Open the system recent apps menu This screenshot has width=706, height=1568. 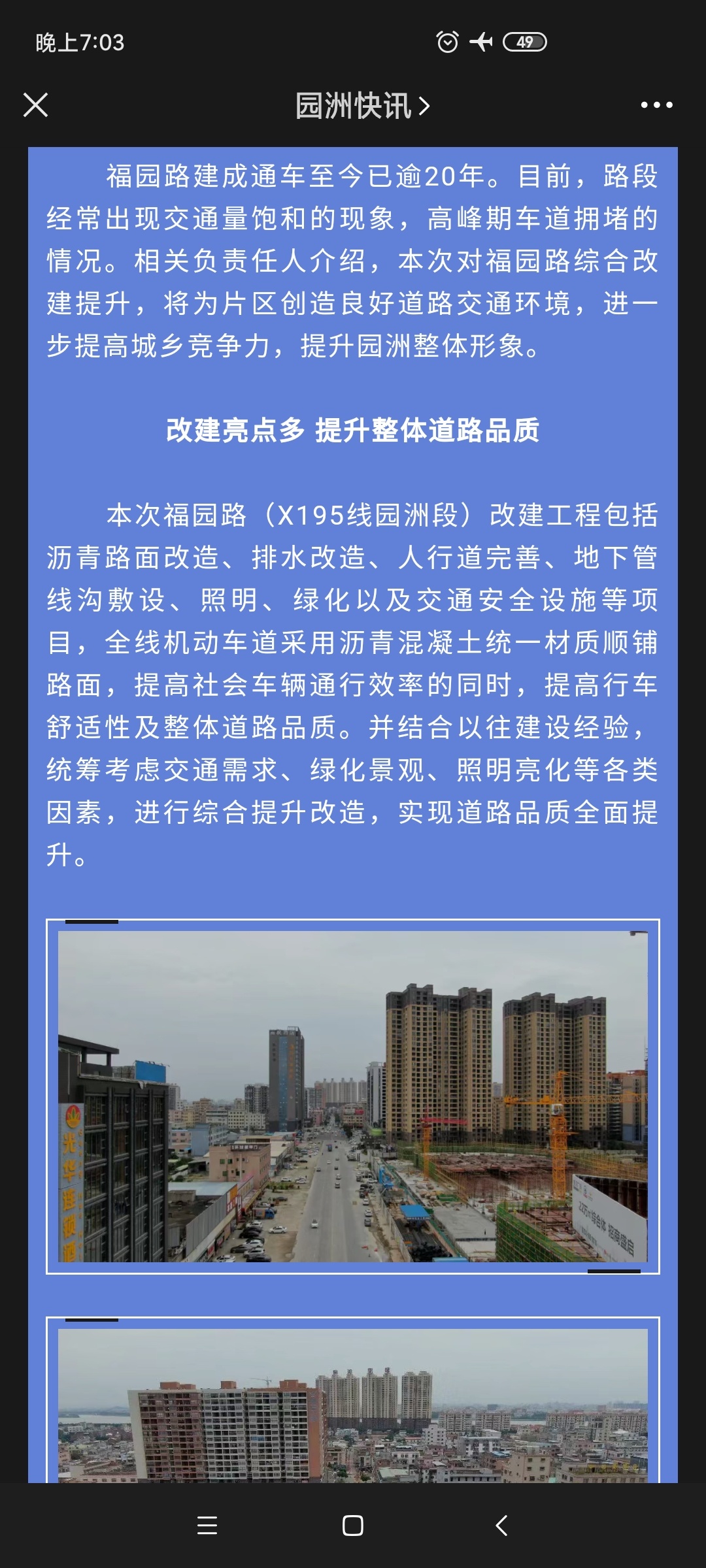(207, 1526)
